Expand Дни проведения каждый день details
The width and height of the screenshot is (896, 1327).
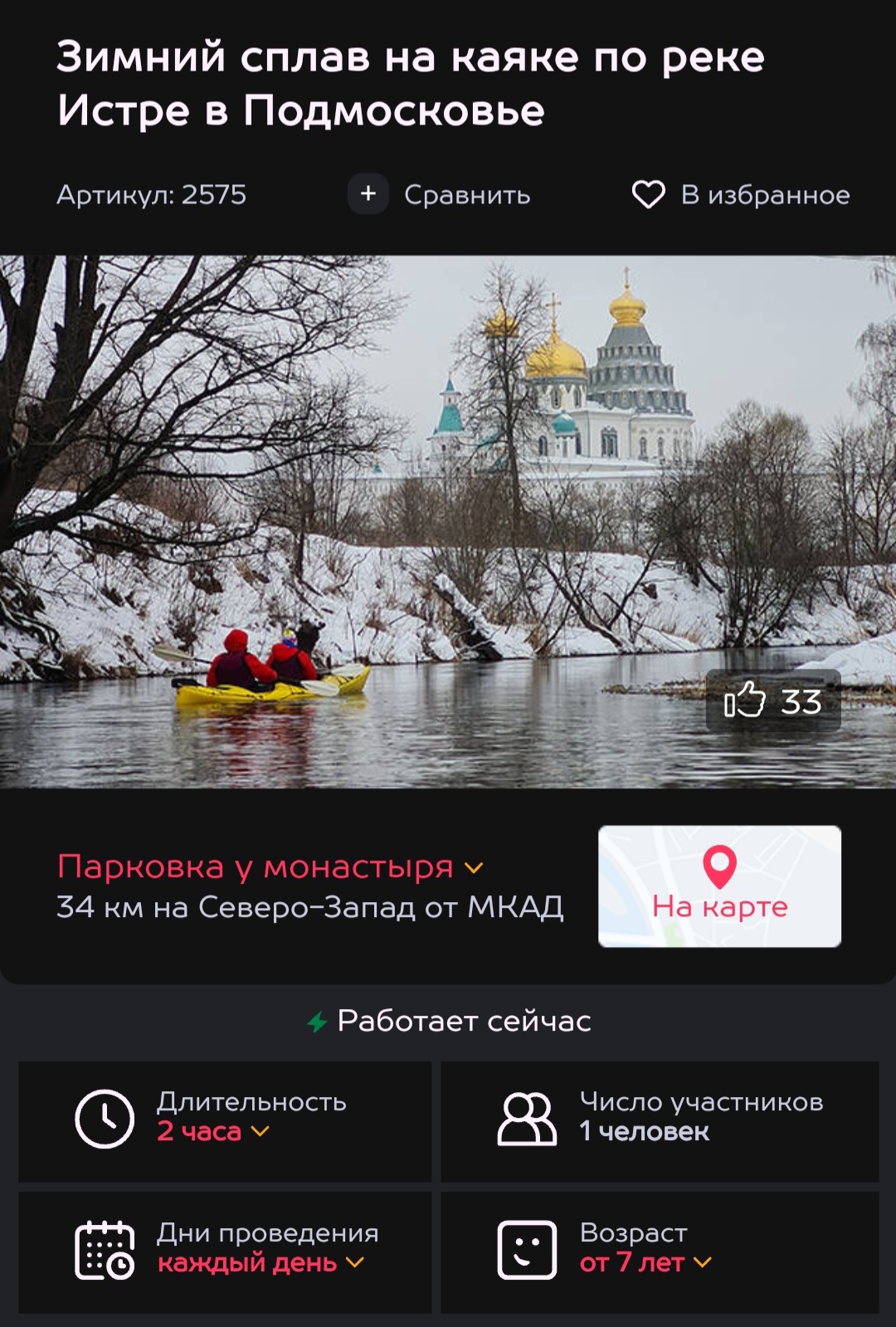point(261,1262)
